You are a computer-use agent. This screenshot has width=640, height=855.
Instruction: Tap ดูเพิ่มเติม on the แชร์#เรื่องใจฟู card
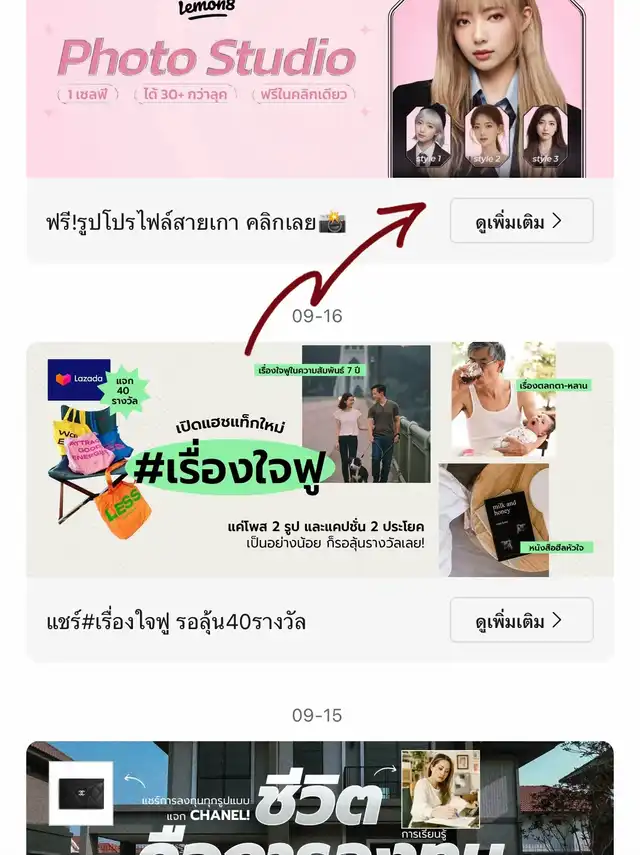[x=521, y=620]
